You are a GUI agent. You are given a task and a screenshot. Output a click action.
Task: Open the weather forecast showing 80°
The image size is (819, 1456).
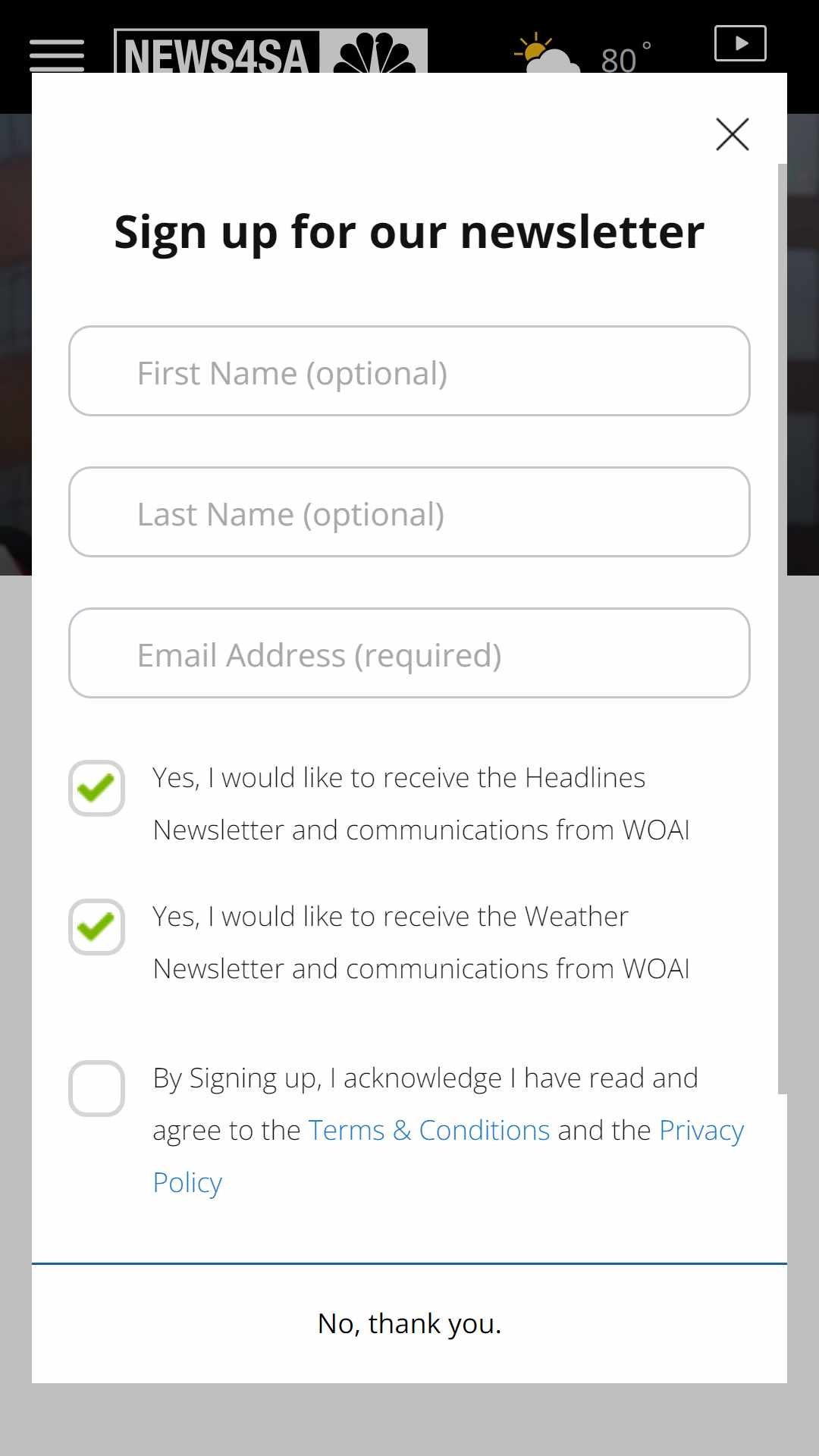[582, 53]
